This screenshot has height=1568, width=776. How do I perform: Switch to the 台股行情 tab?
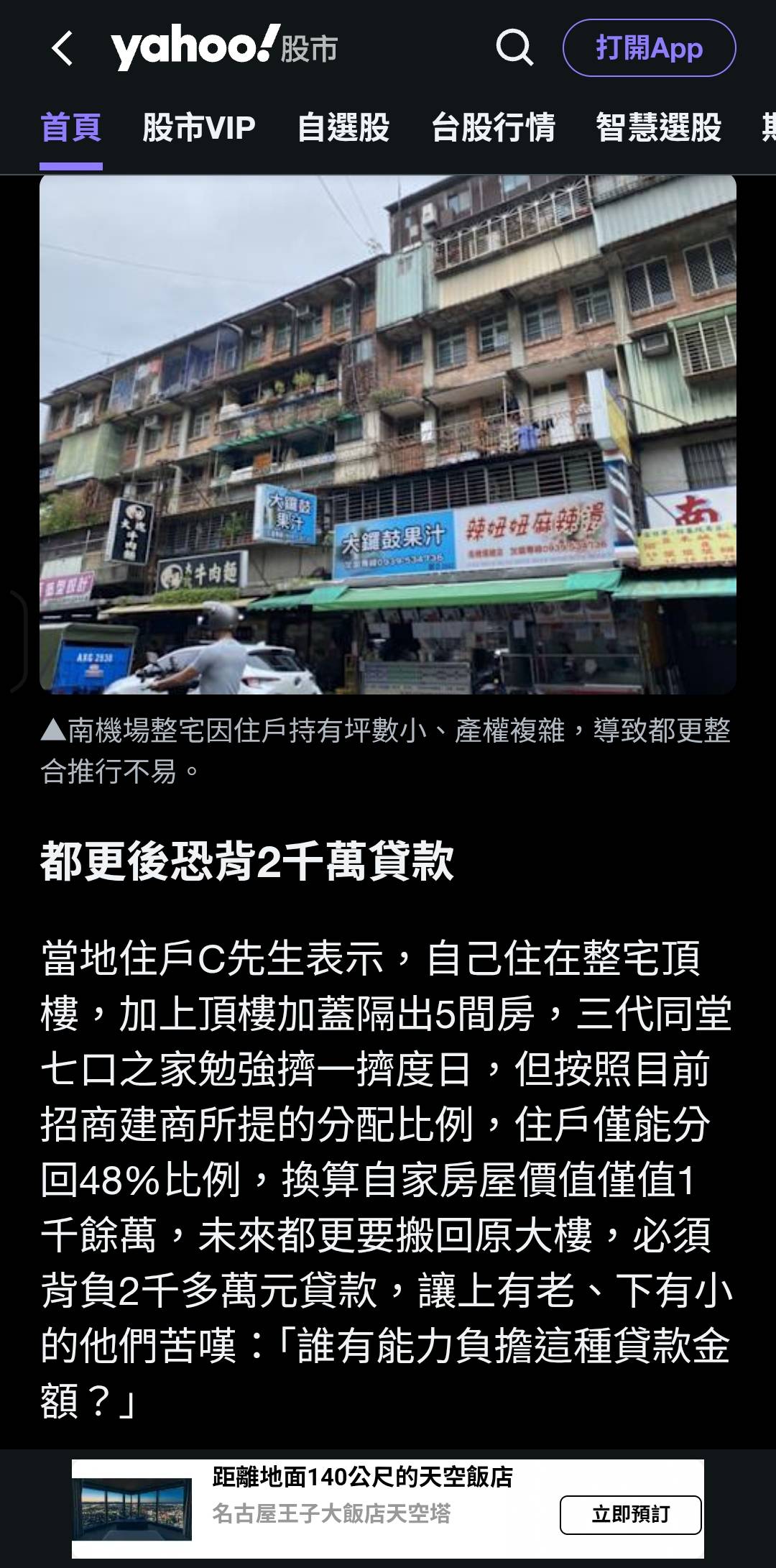493,128
